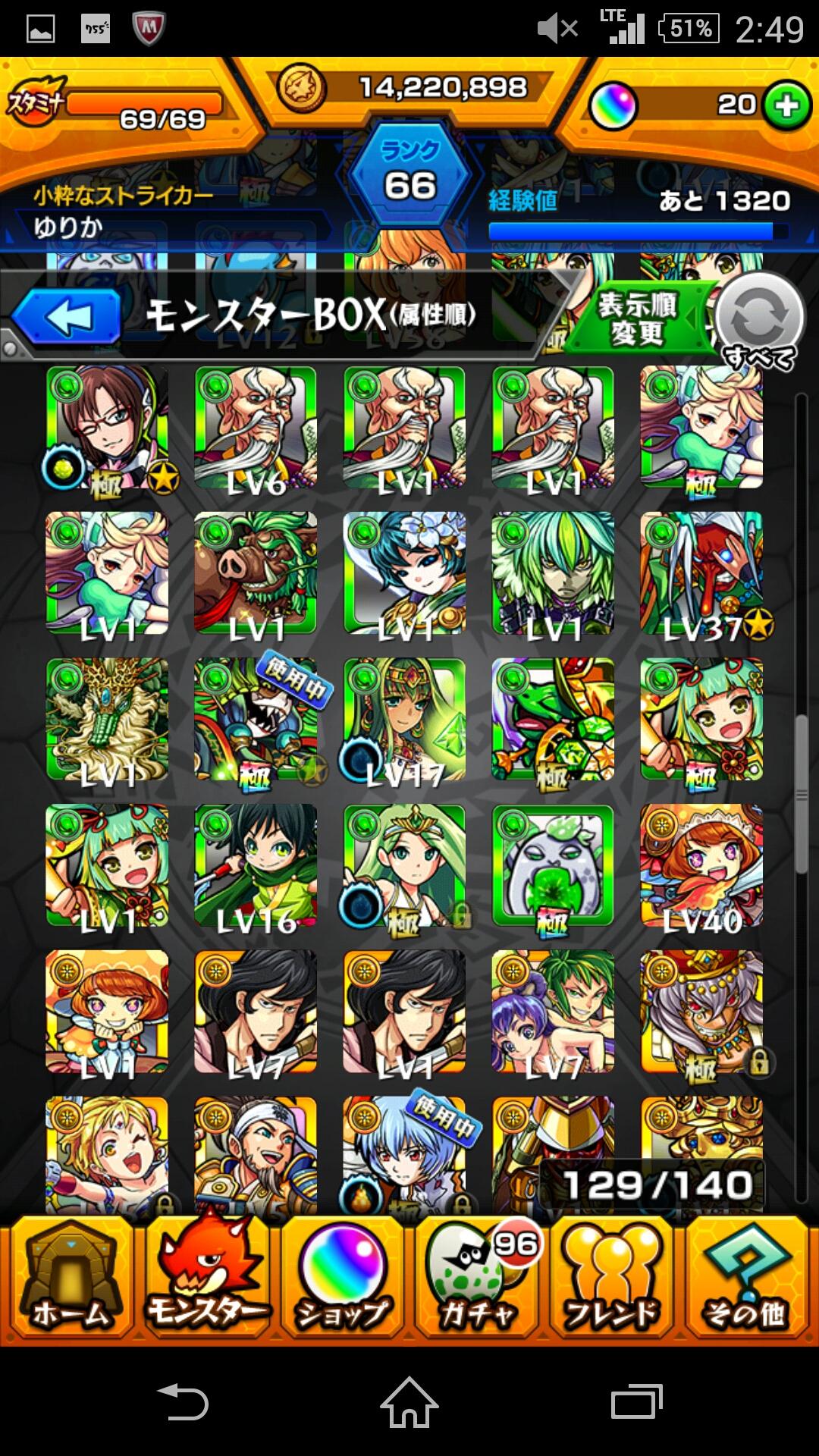The width and height of the screenshot is (819, 1456).
Task: Select the LV16 black-haired green scarf monster
Action: point(256,866)
